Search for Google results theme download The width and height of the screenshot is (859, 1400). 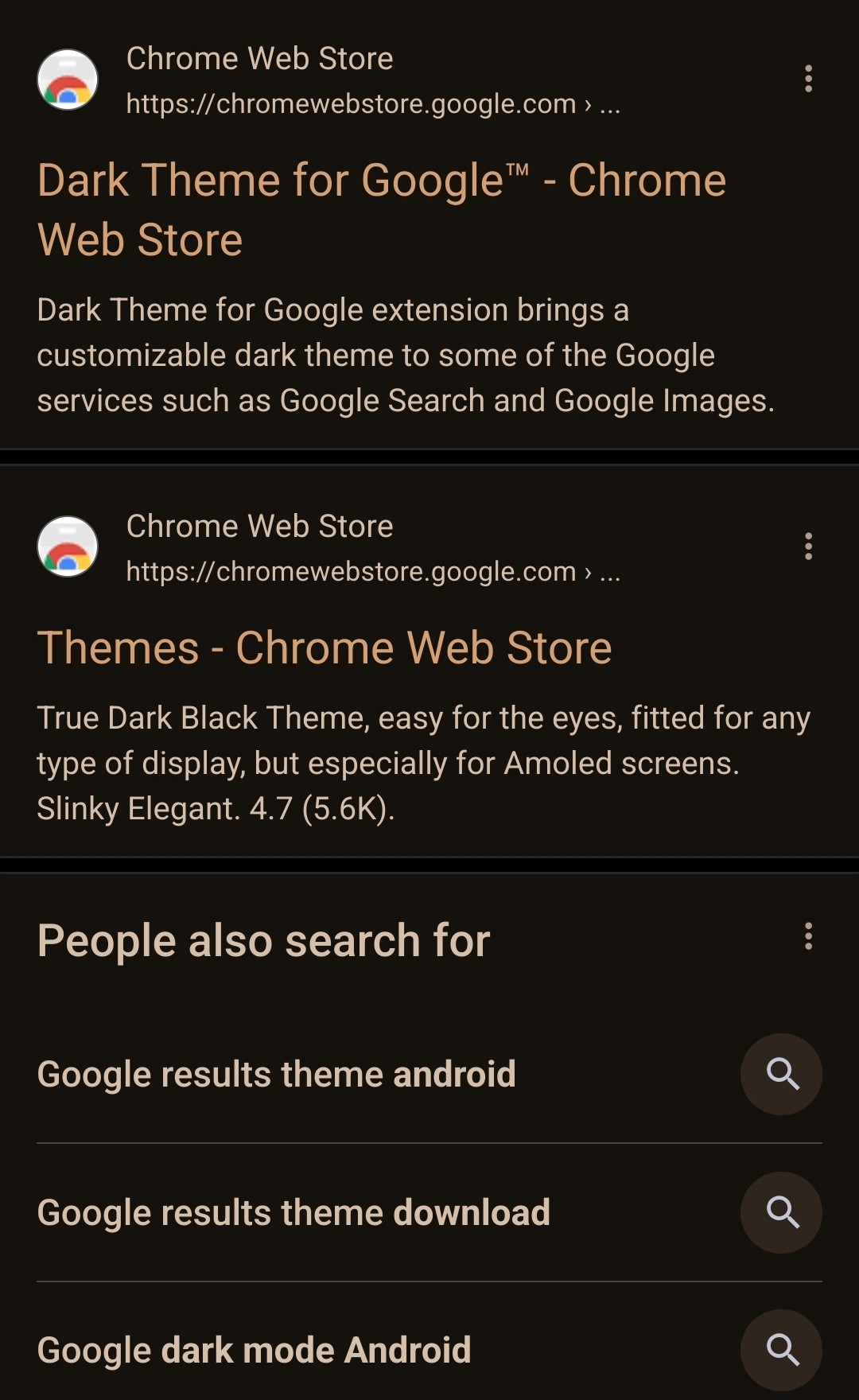click(293, 1212)
